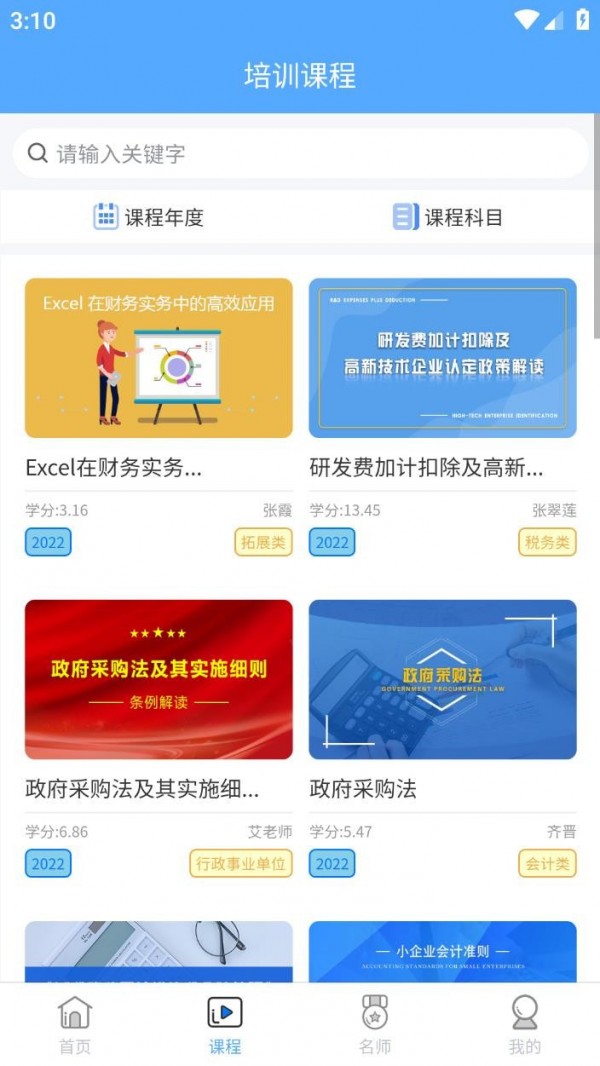Go to the 名师 tab
This screenshot has width=600, height=1066.
[x=374, y=1025]
